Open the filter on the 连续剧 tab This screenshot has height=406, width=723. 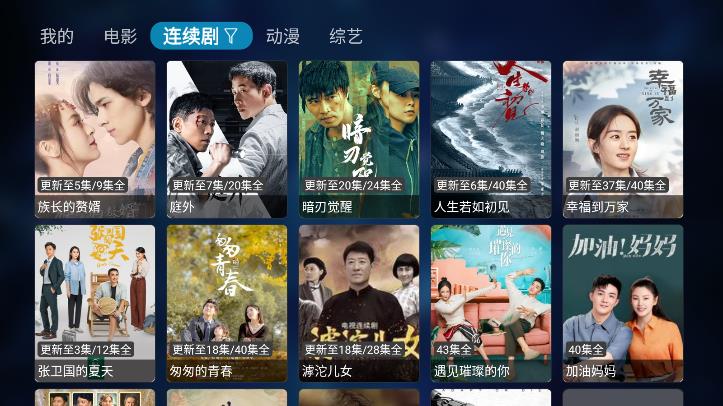pyautogui.click(x=231, y=36)
